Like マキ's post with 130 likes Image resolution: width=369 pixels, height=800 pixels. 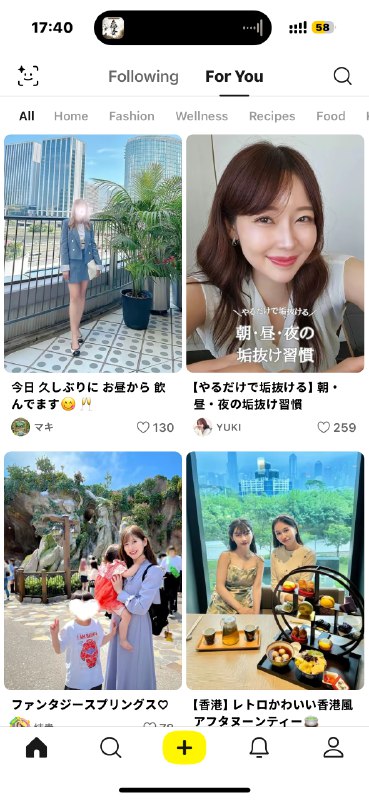click(143, 428)
